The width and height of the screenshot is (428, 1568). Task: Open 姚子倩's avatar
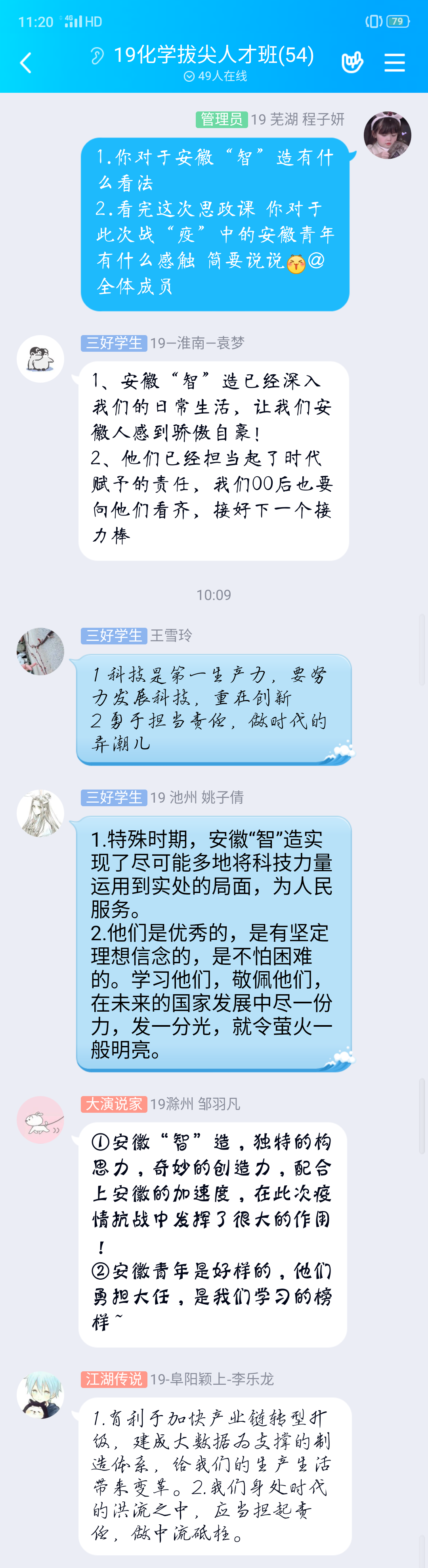(x=40, y=813)
